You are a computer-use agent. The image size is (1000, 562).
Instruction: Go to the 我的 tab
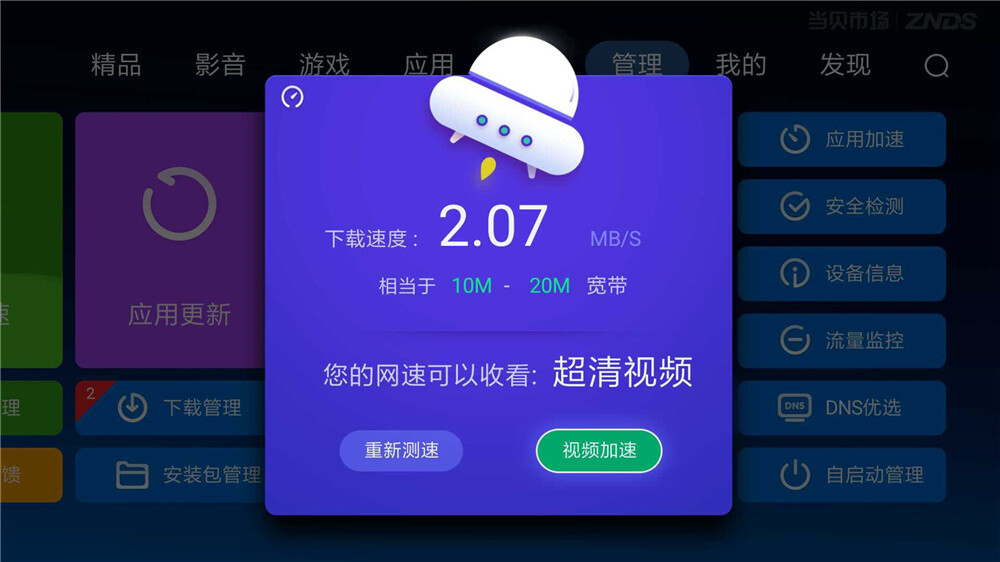point(741,65)
